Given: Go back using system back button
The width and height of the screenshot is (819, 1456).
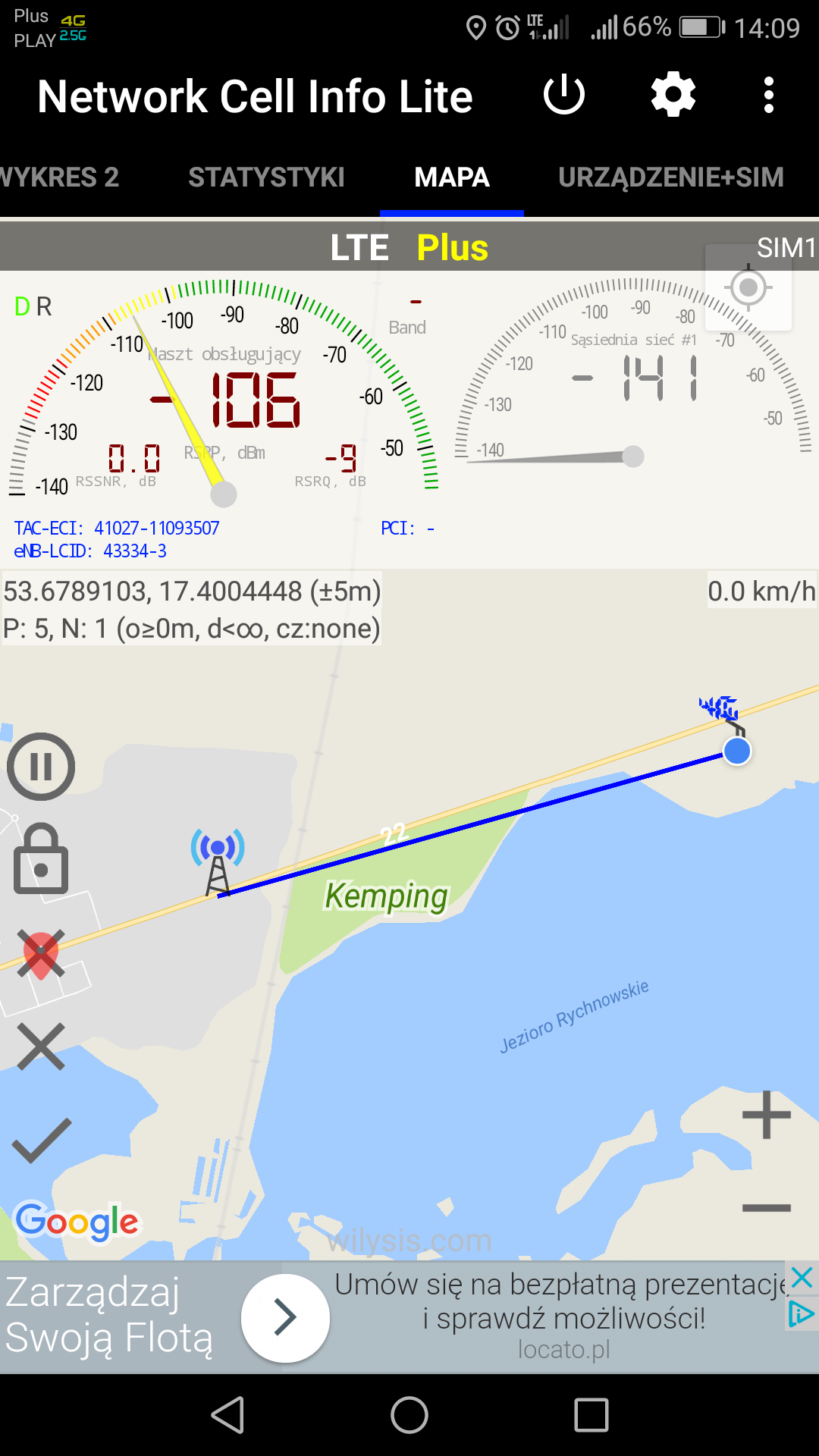Looking at the screenshot, I should coord(227,1415).
